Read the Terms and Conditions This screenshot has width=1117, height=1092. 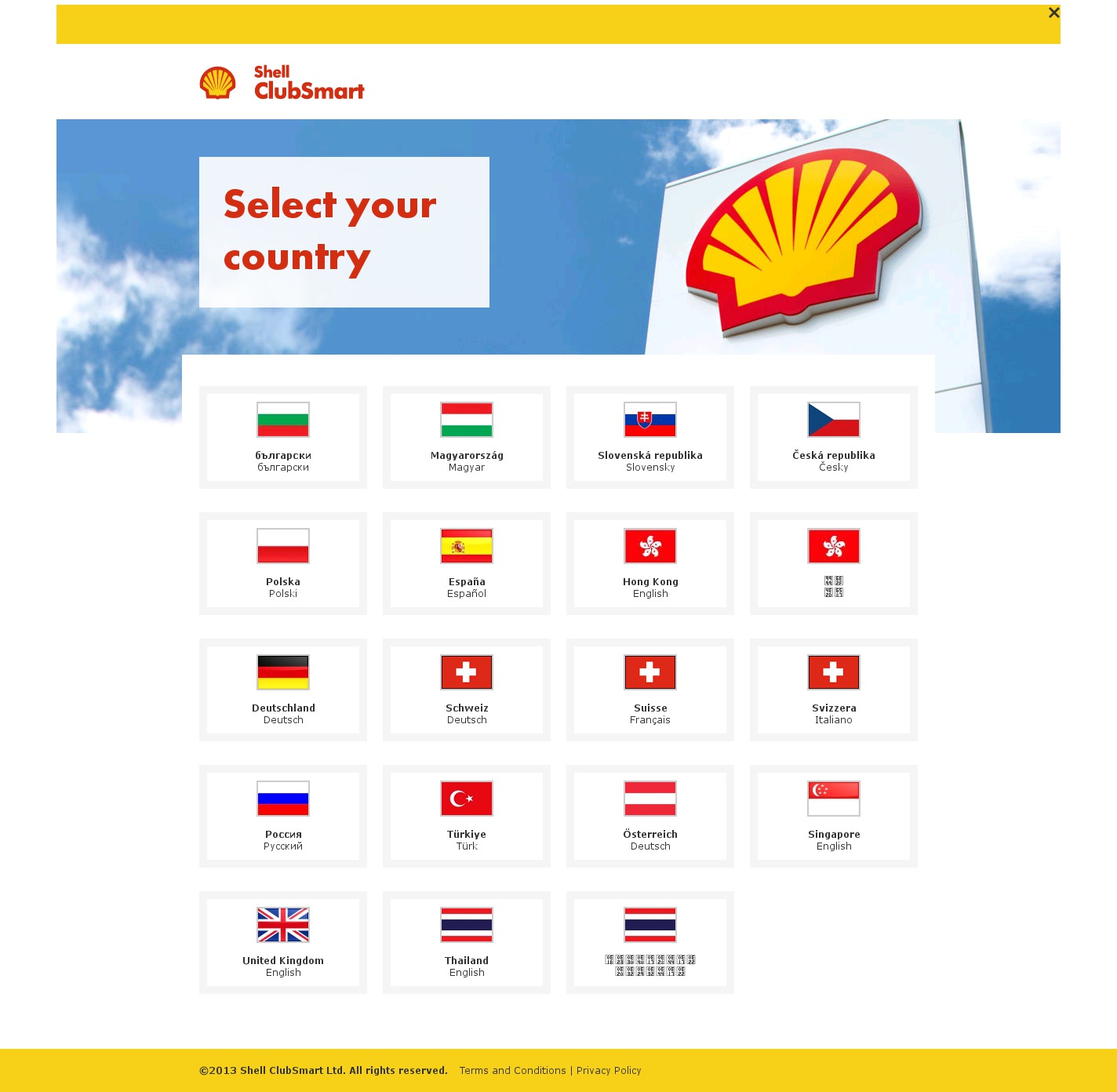coord(512,1071)
